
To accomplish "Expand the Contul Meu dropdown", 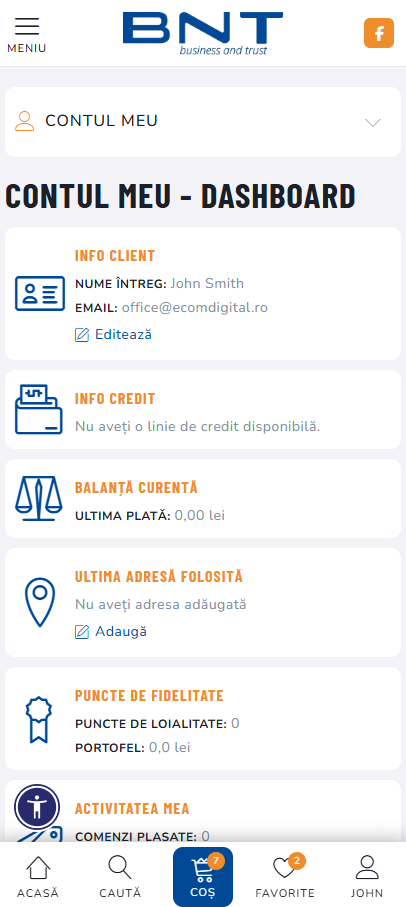I will (x=203, y=121).
